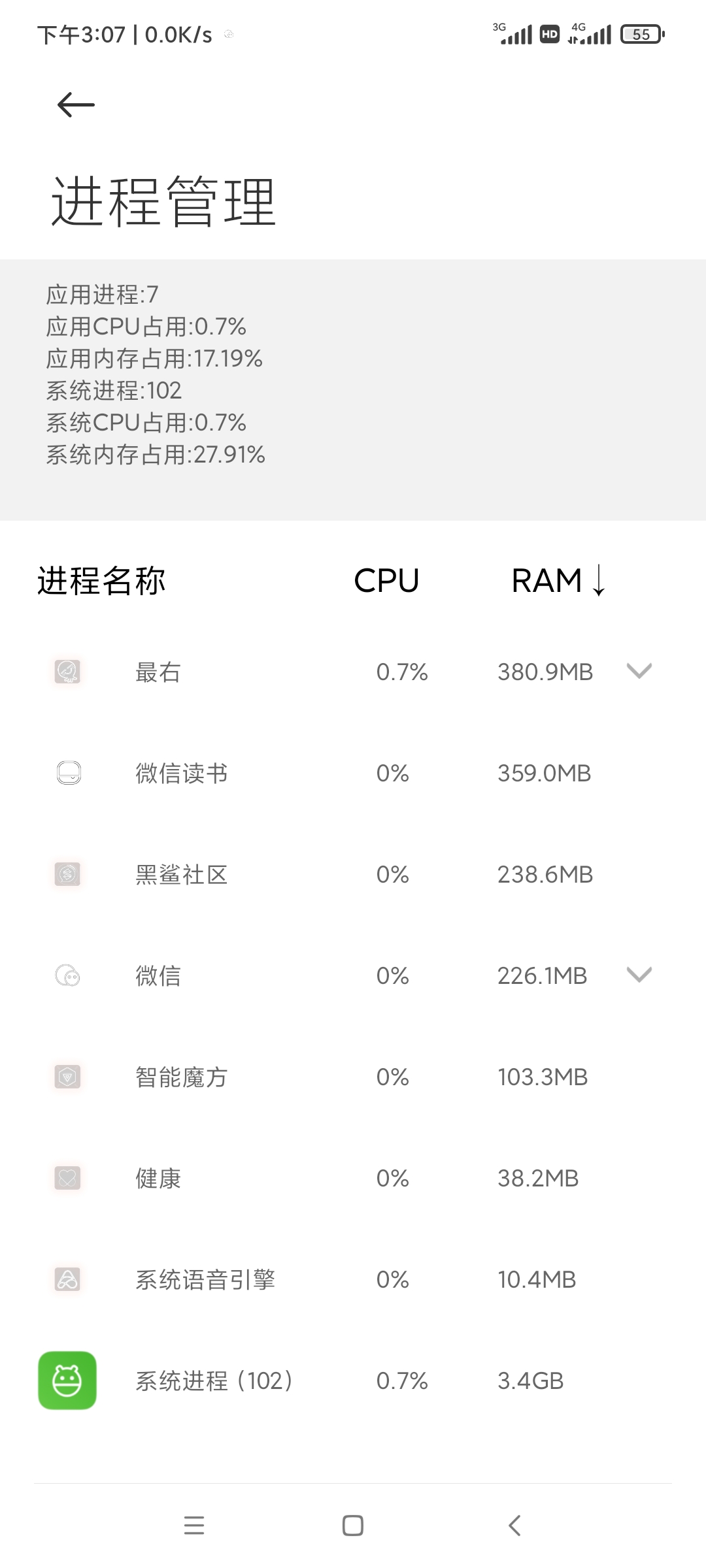
Task: Open the 智能魔方 process entry
Action: click(353, 1077)
